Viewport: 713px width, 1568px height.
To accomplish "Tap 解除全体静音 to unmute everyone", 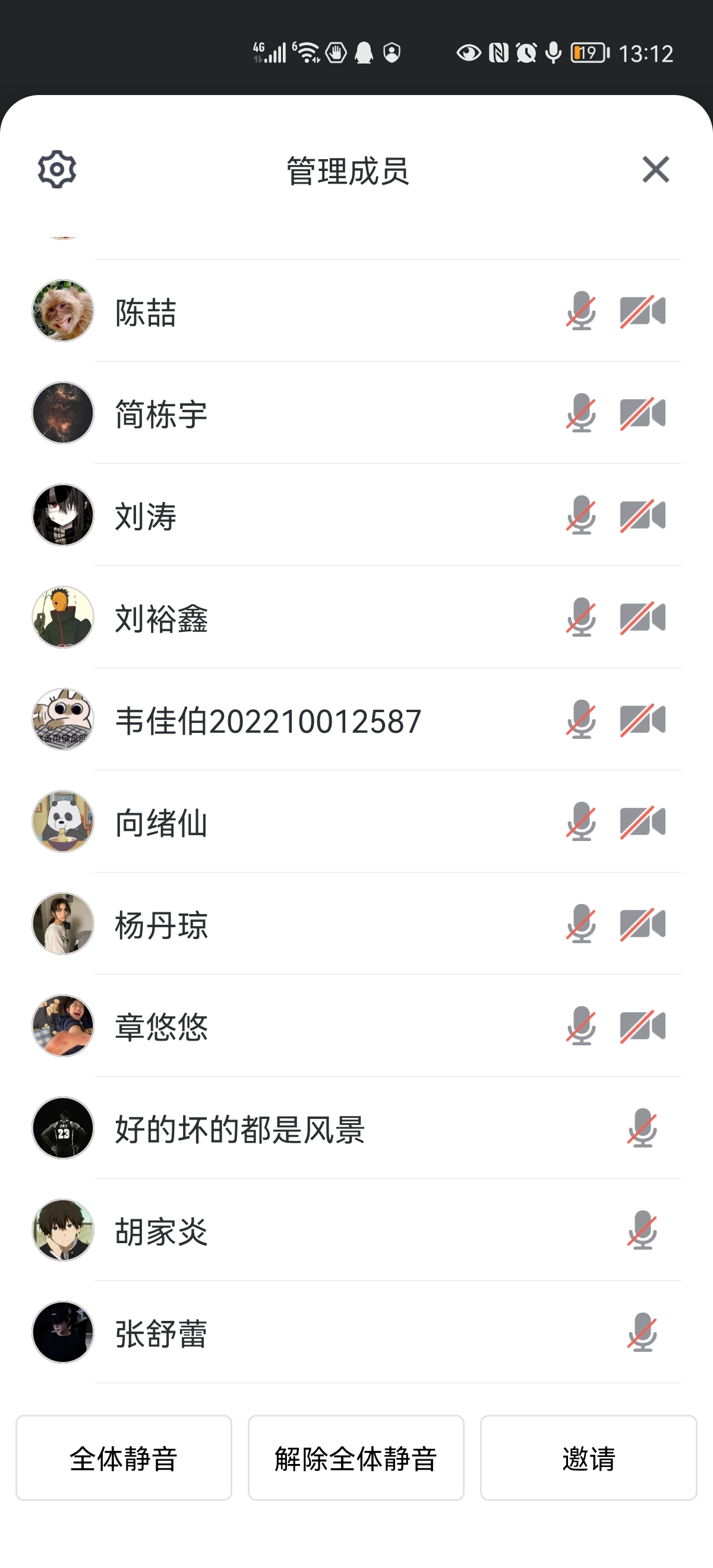I will coord(355,1458).
